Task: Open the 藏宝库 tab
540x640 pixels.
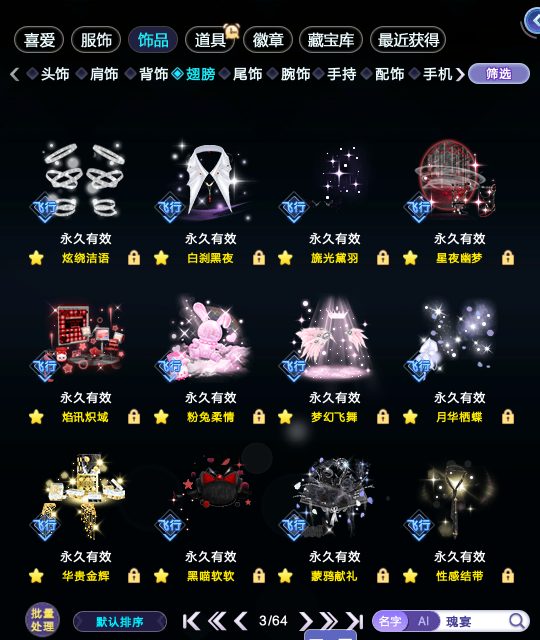Action: tap(331, 40)
